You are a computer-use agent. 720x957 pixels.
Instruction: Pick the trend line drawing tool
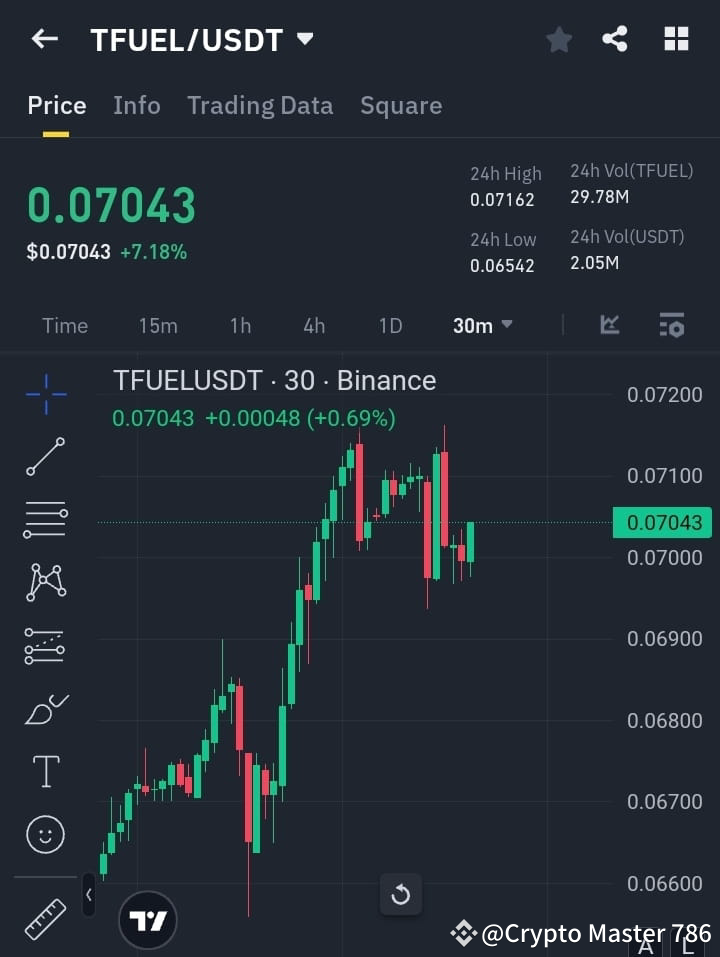click(x=44, y=457)
